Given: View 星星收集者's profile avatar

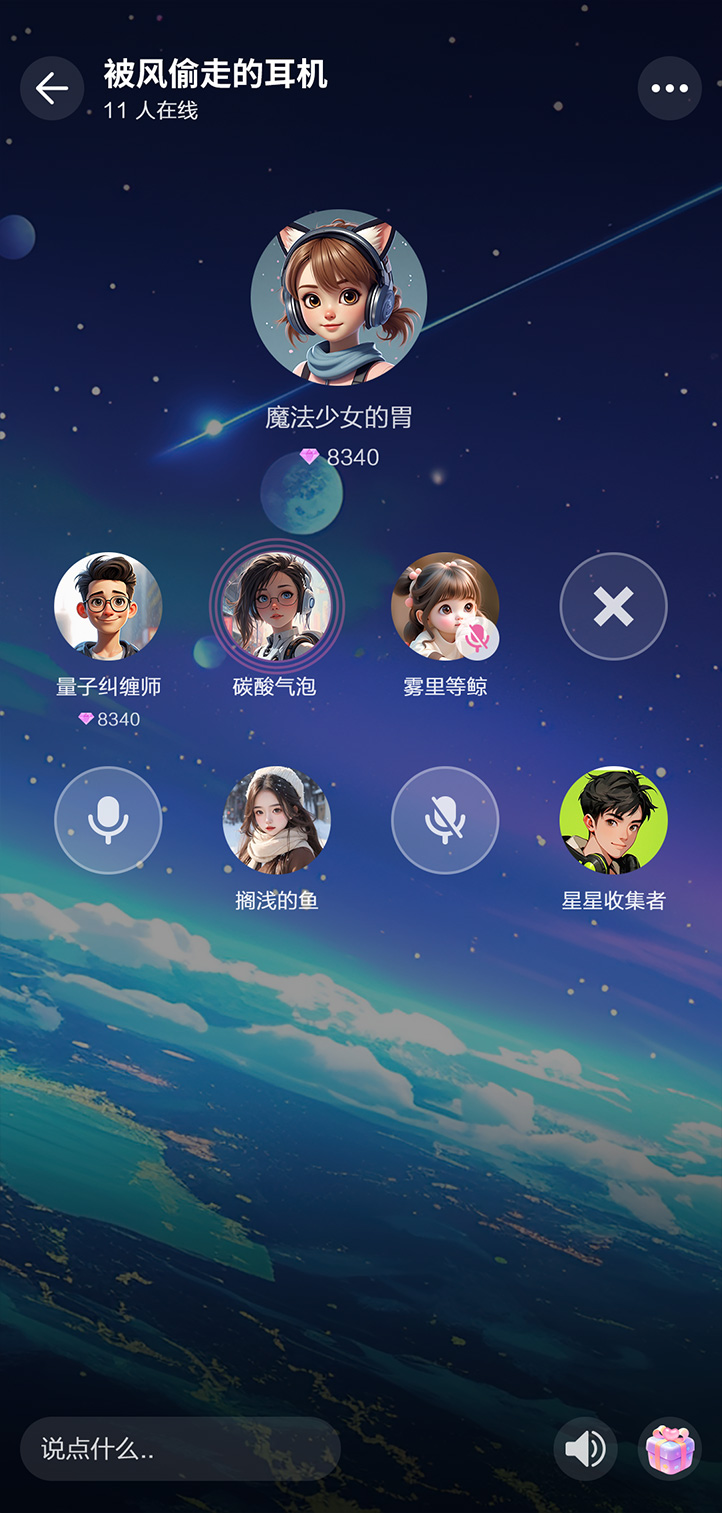Looking at the screenshot, I should tap(613, 820).
